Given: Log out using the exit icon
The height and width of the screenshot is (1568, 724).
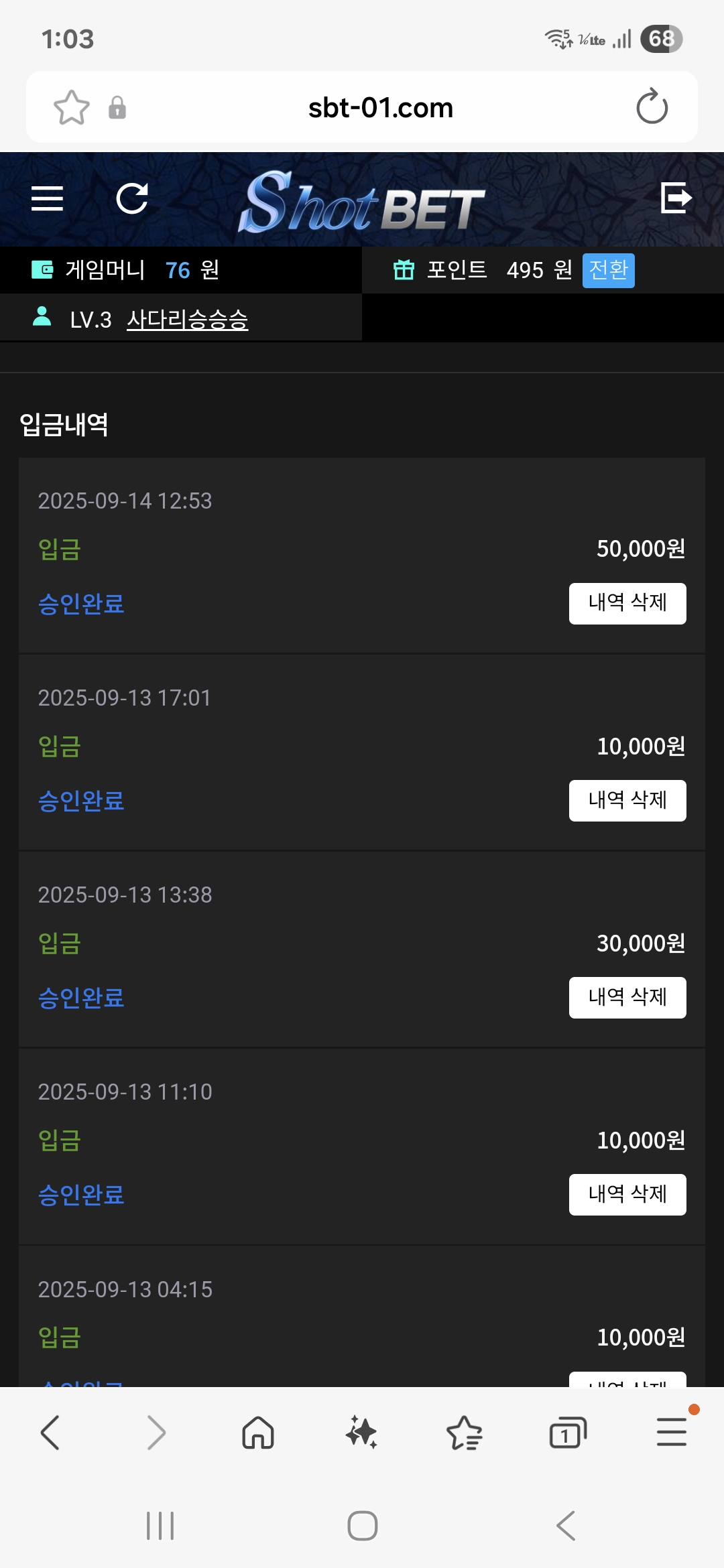Looking at the screenshot, I should (676, 198).
